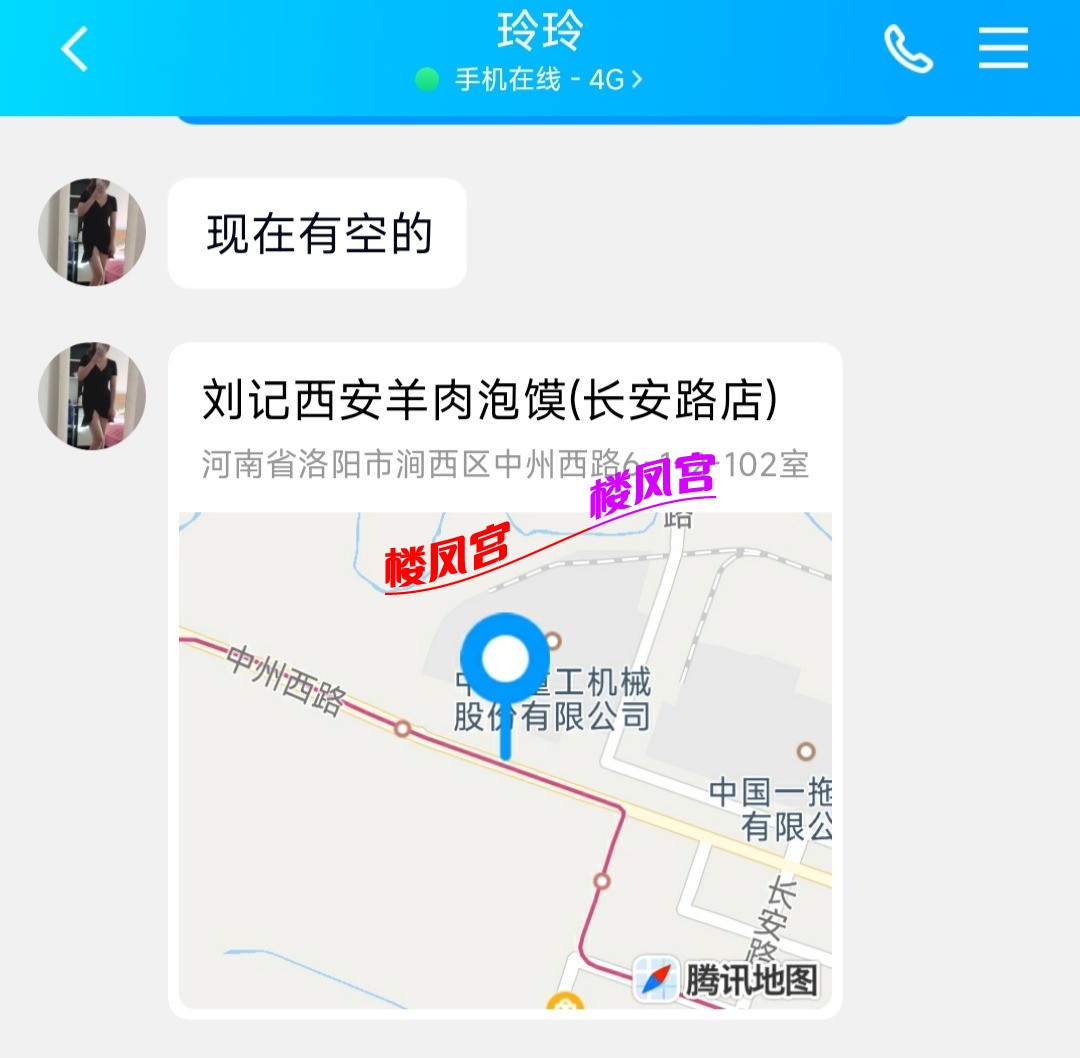
Task: Open the chat settings hamburger menu
Action: coord(1003,48)
